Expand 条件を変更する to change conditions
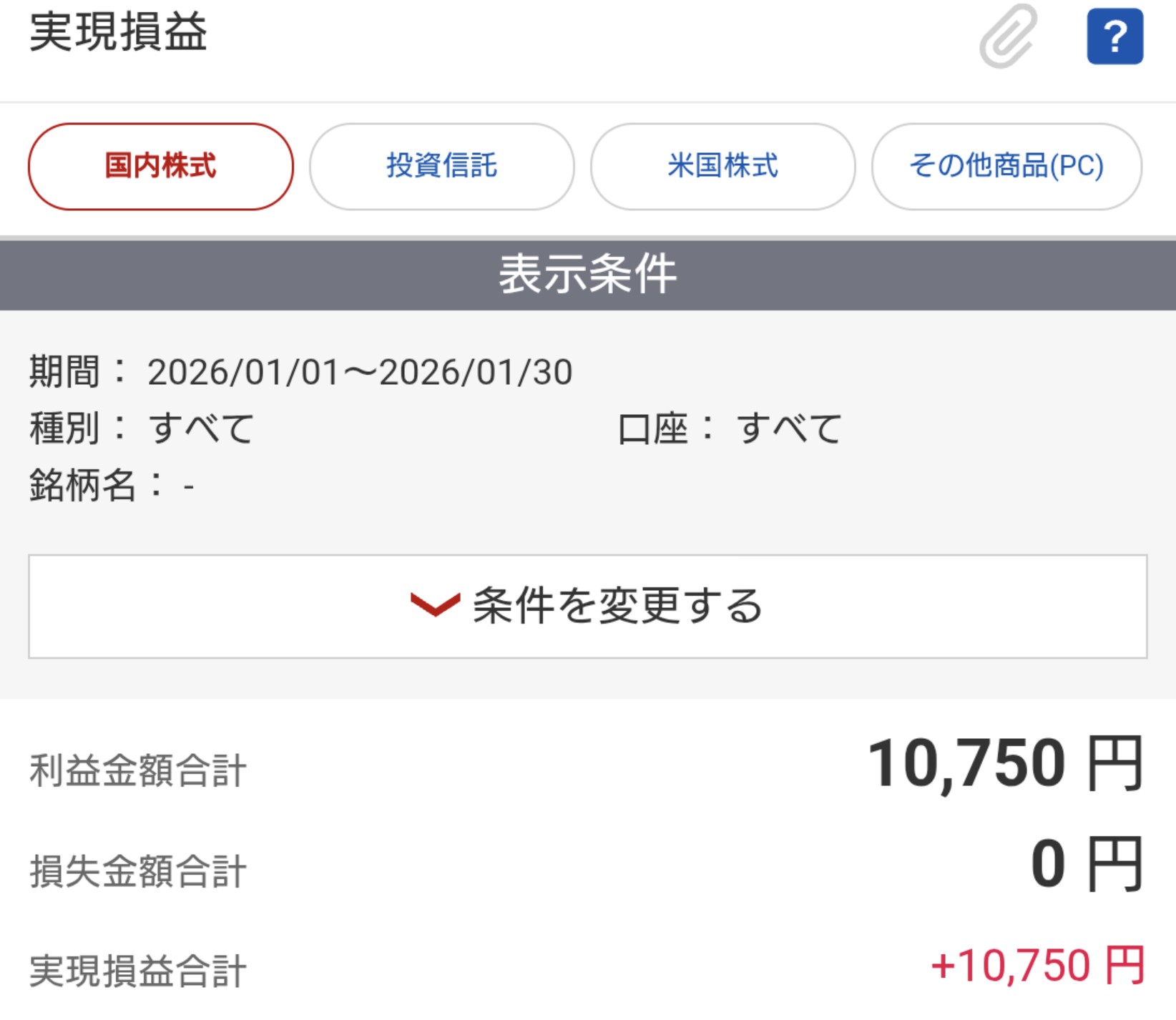Image resolution: width=1176 pixels, height=1020 pixels. tap(587, 606)
